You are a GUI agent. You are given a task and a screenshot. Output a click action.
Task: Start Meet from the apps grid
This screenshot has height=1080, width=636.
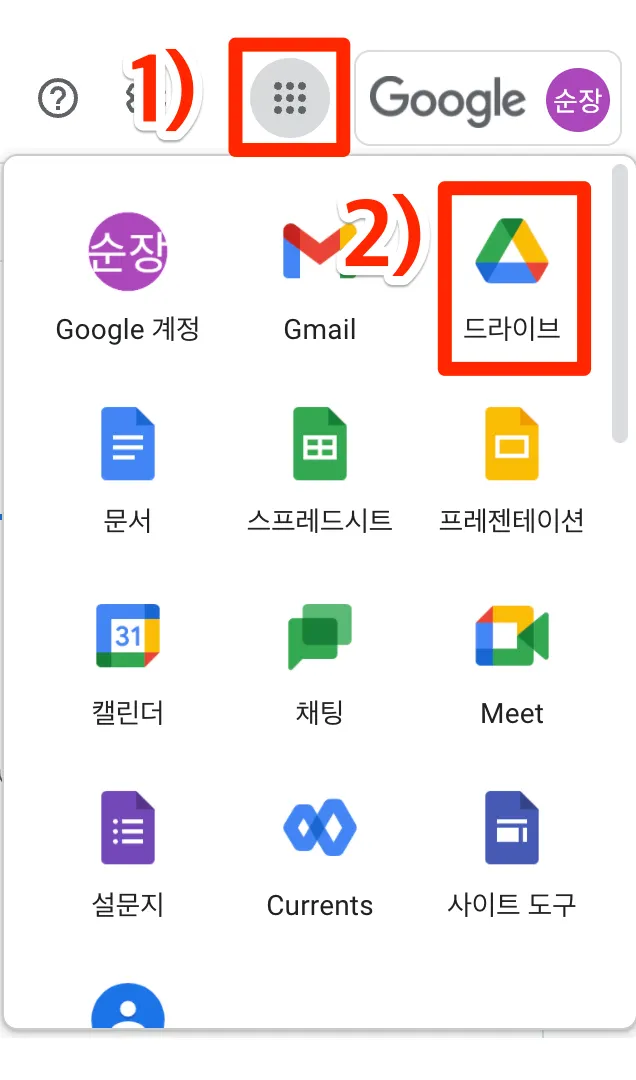[x=512, y=660]
